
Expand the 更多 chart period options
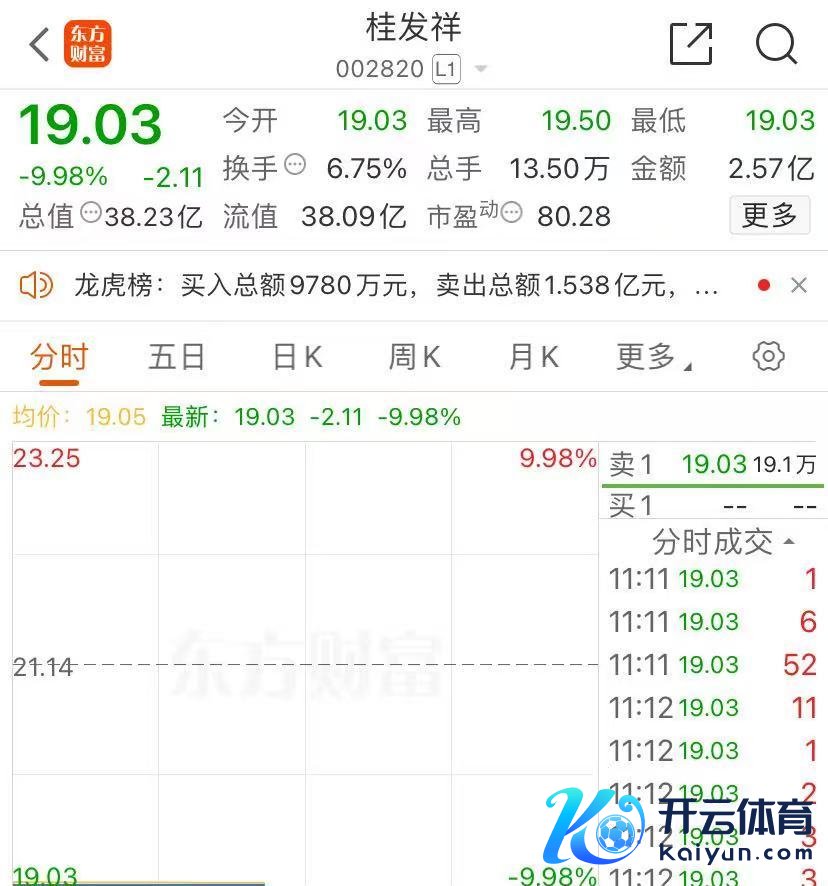coord(653,357)
